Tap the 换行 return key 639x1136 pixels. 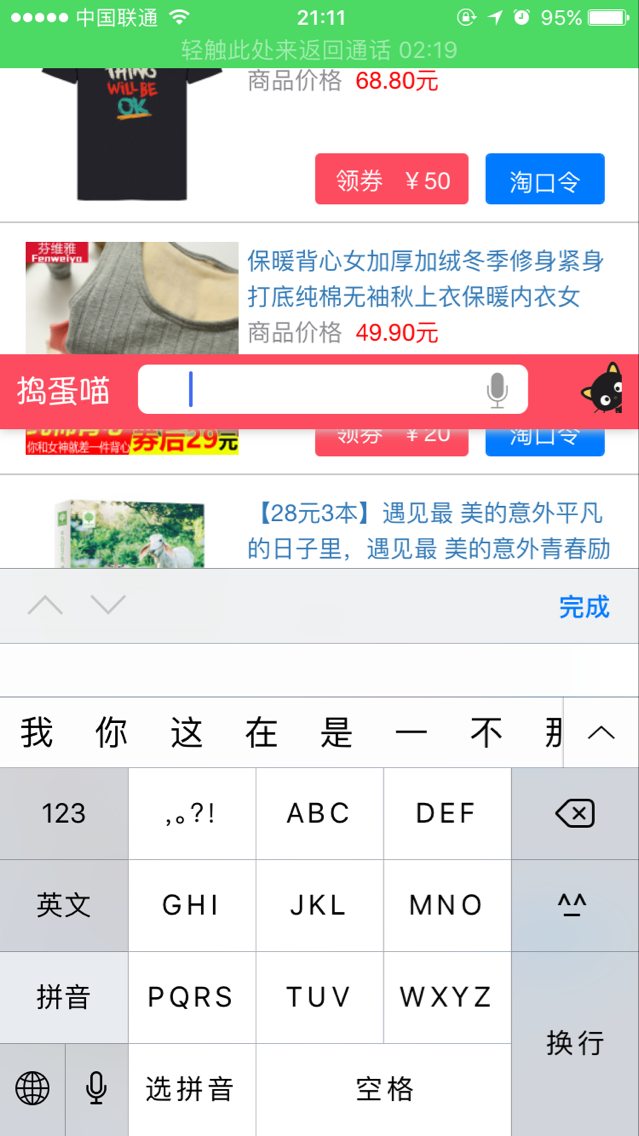pyautogui.click(x=575, y=1043)
